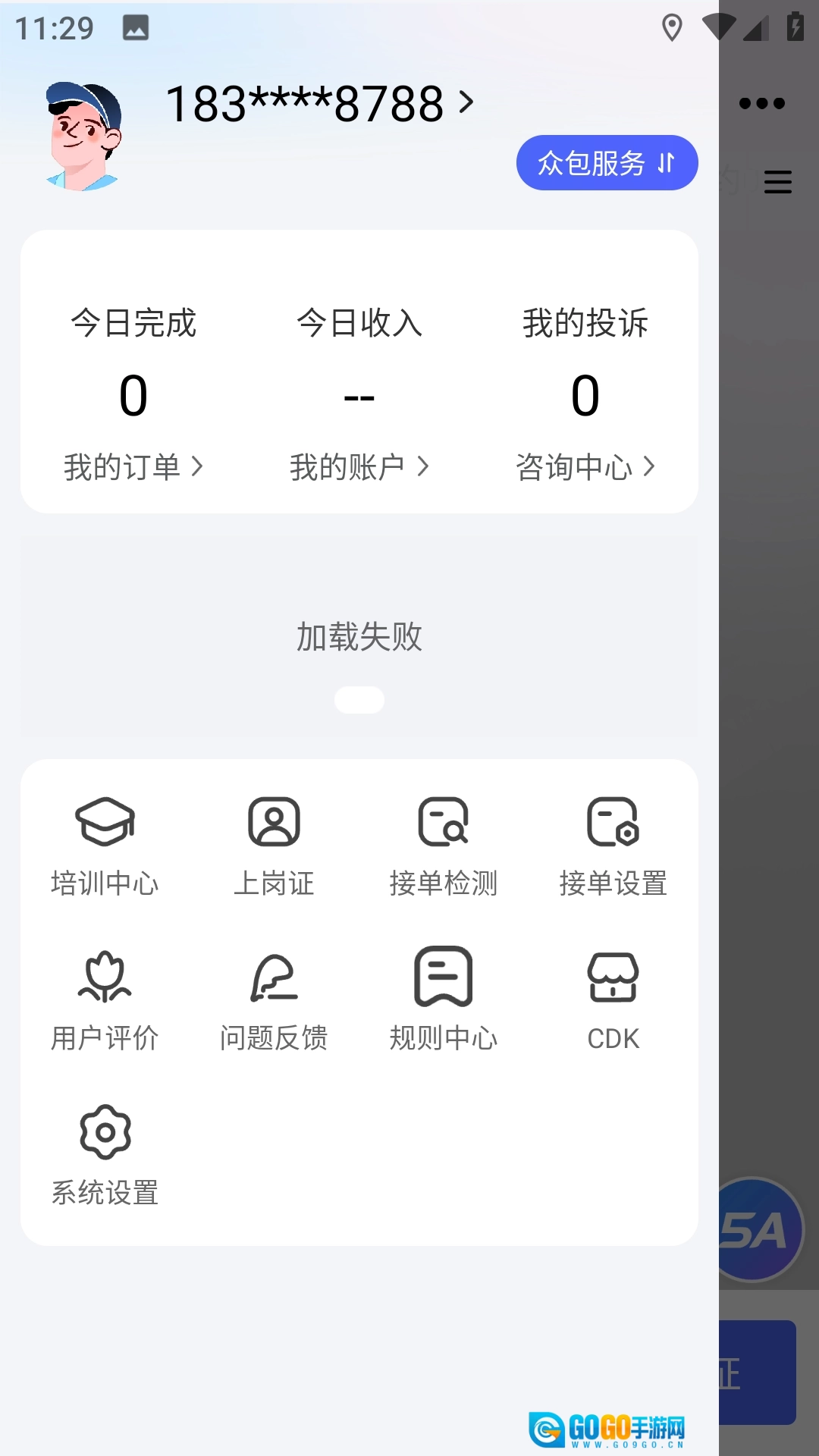Open 我的账户 account link
Image resolution: width=819 pixels, height=1456 pixels.
359,466
